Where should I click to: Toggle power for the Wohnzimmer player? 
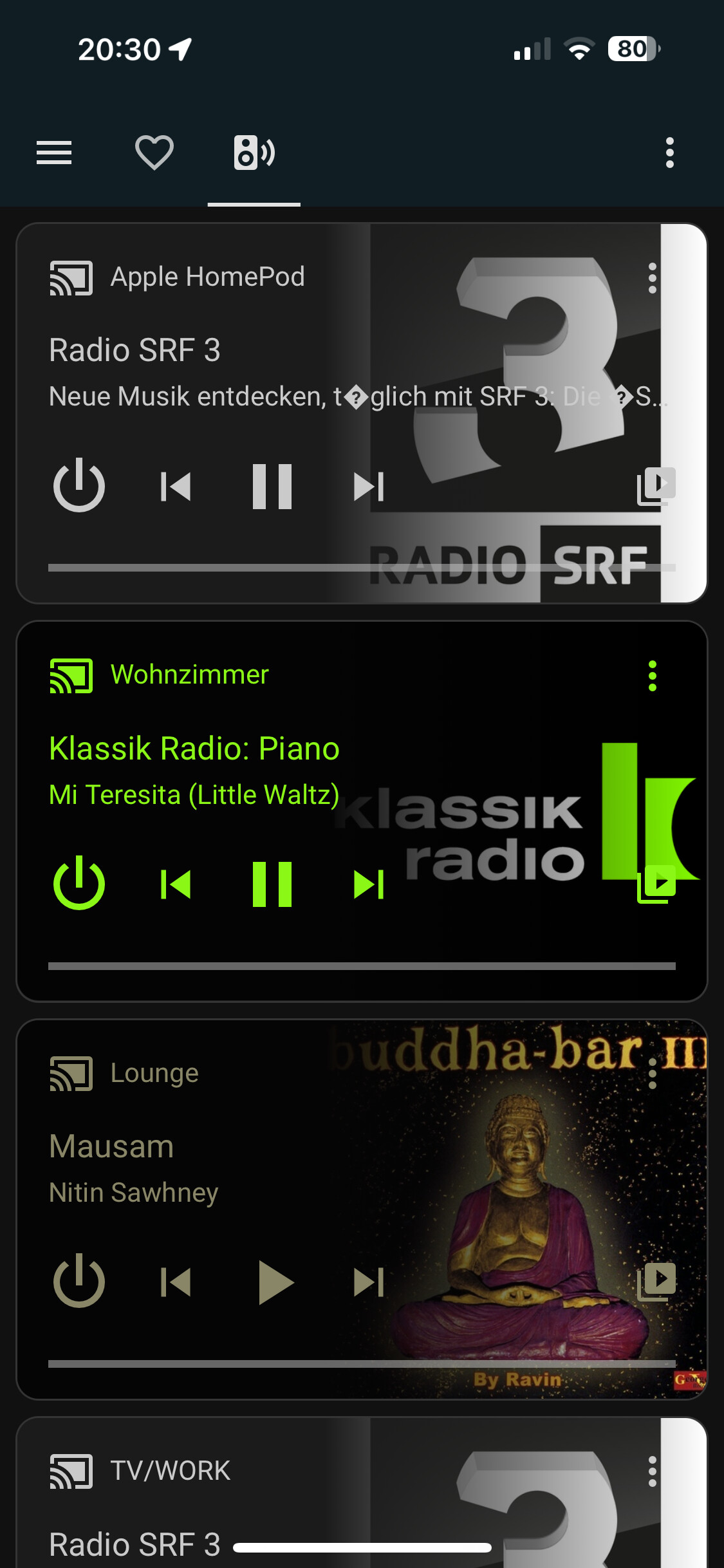(79, 883)
